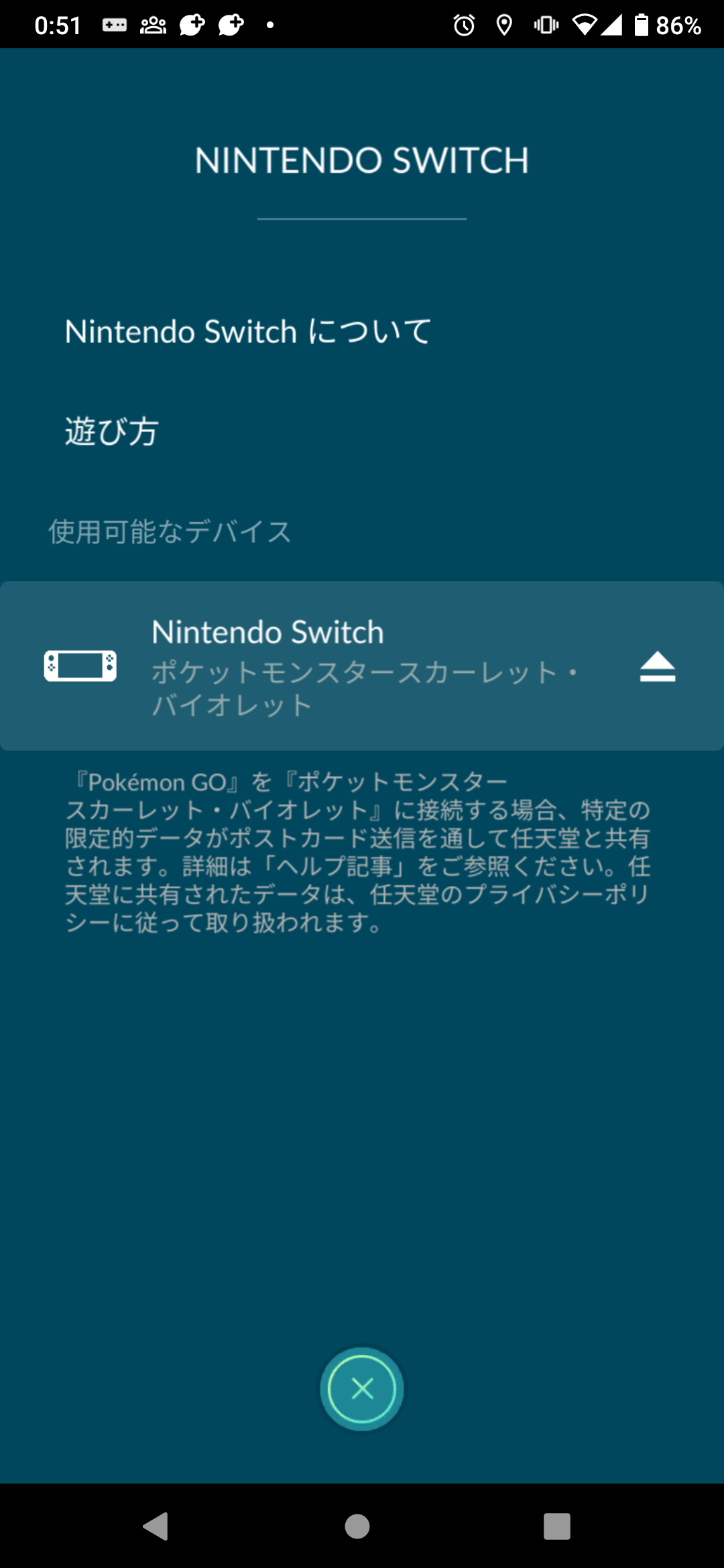Close the Nintendo Switch screen
This screenshot has width=724, height=1568.
tap(362, 1389)
